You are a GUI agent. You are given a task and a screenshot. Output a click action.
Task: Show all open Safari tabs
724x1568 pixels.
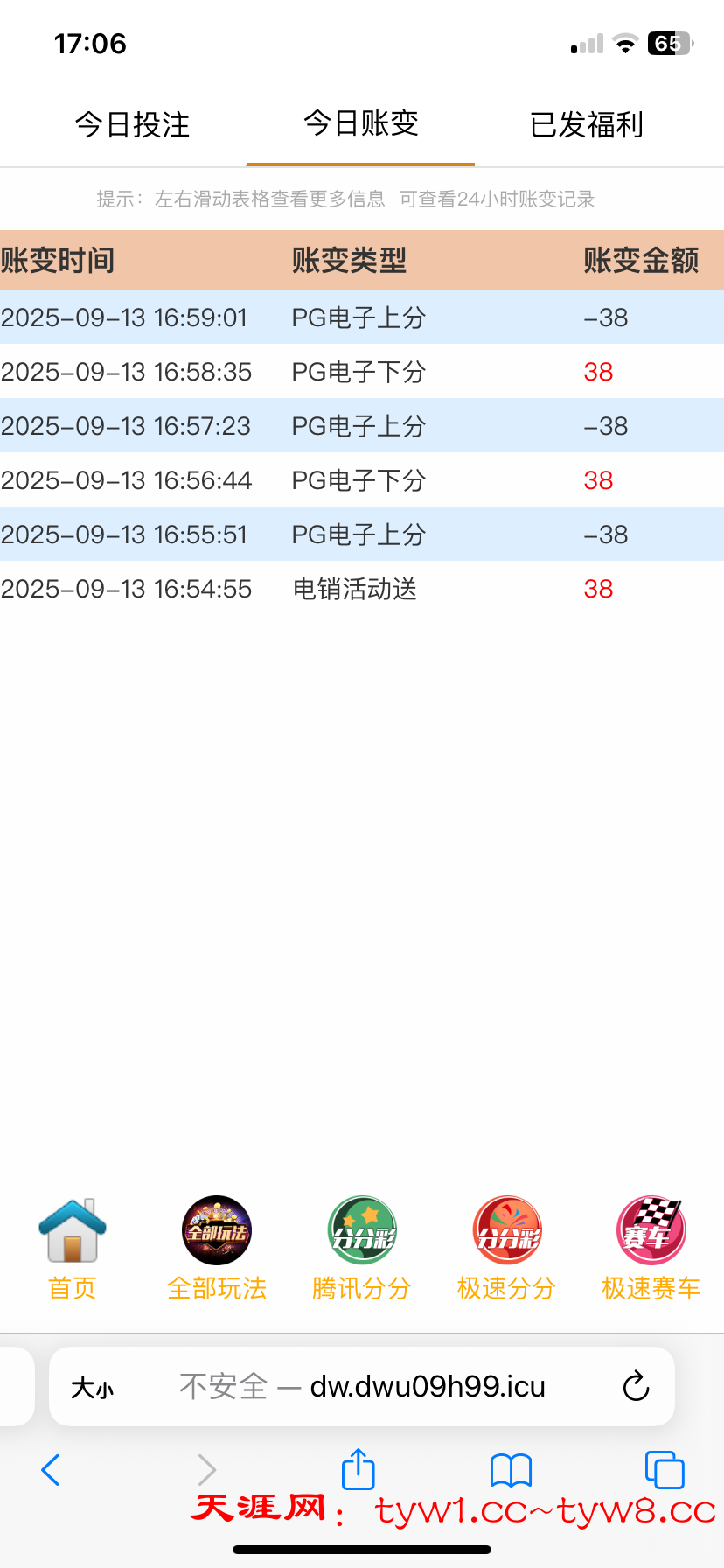point(665,1470)
